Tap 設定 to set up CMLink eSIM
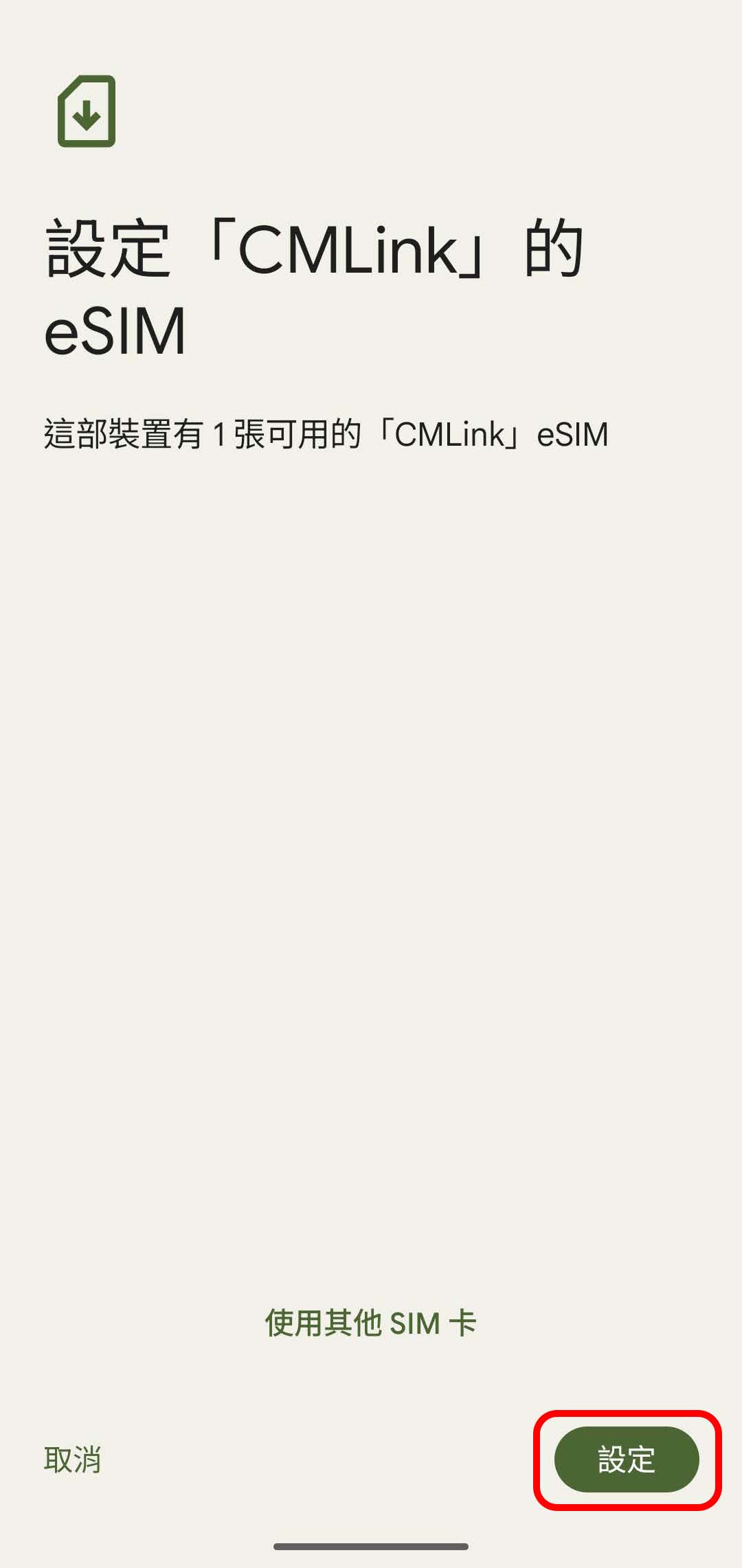 627,1459
